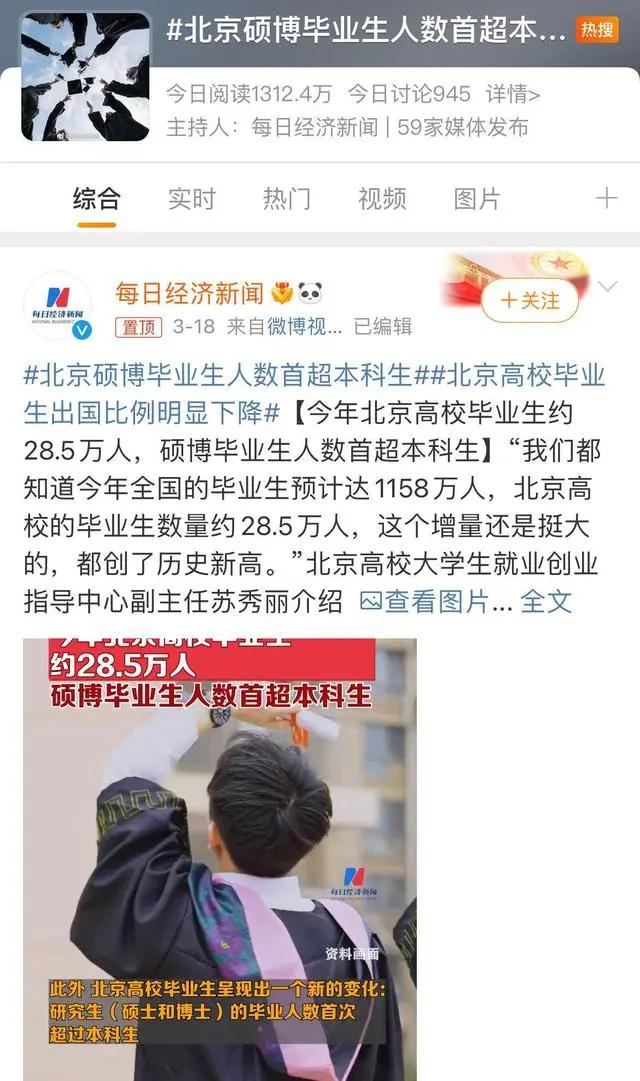640x1081 pixels.
Task: Open 每日经济新闻 profile avatar
Action: click(x=57, y=305)
